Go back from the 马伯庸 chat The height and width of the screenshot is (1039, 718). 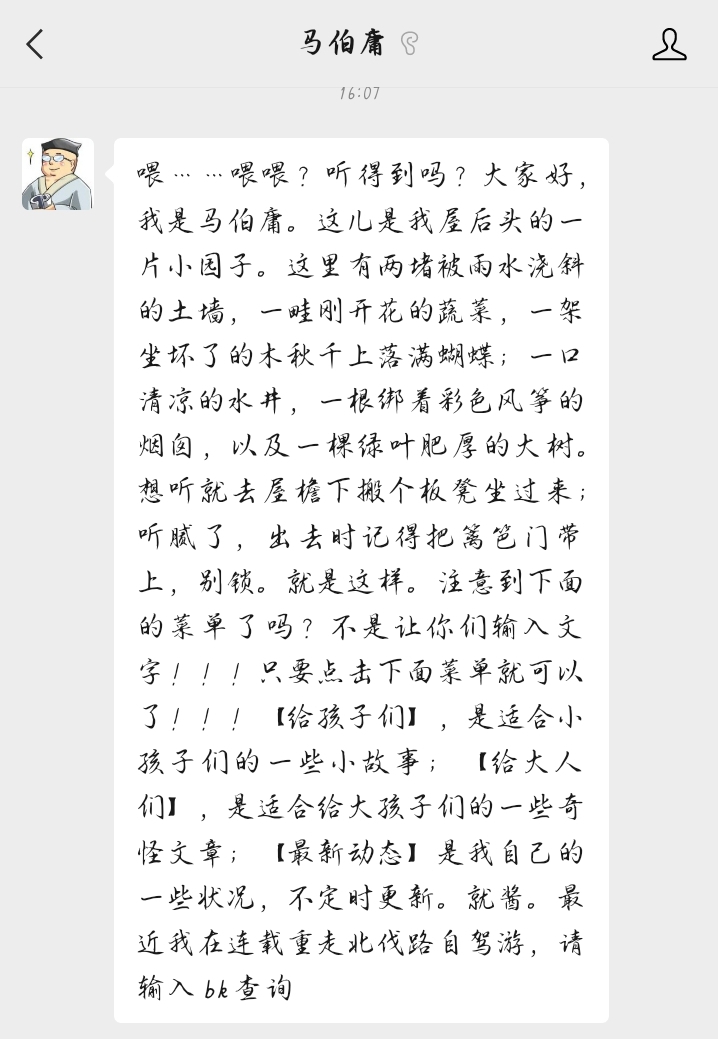35,44
